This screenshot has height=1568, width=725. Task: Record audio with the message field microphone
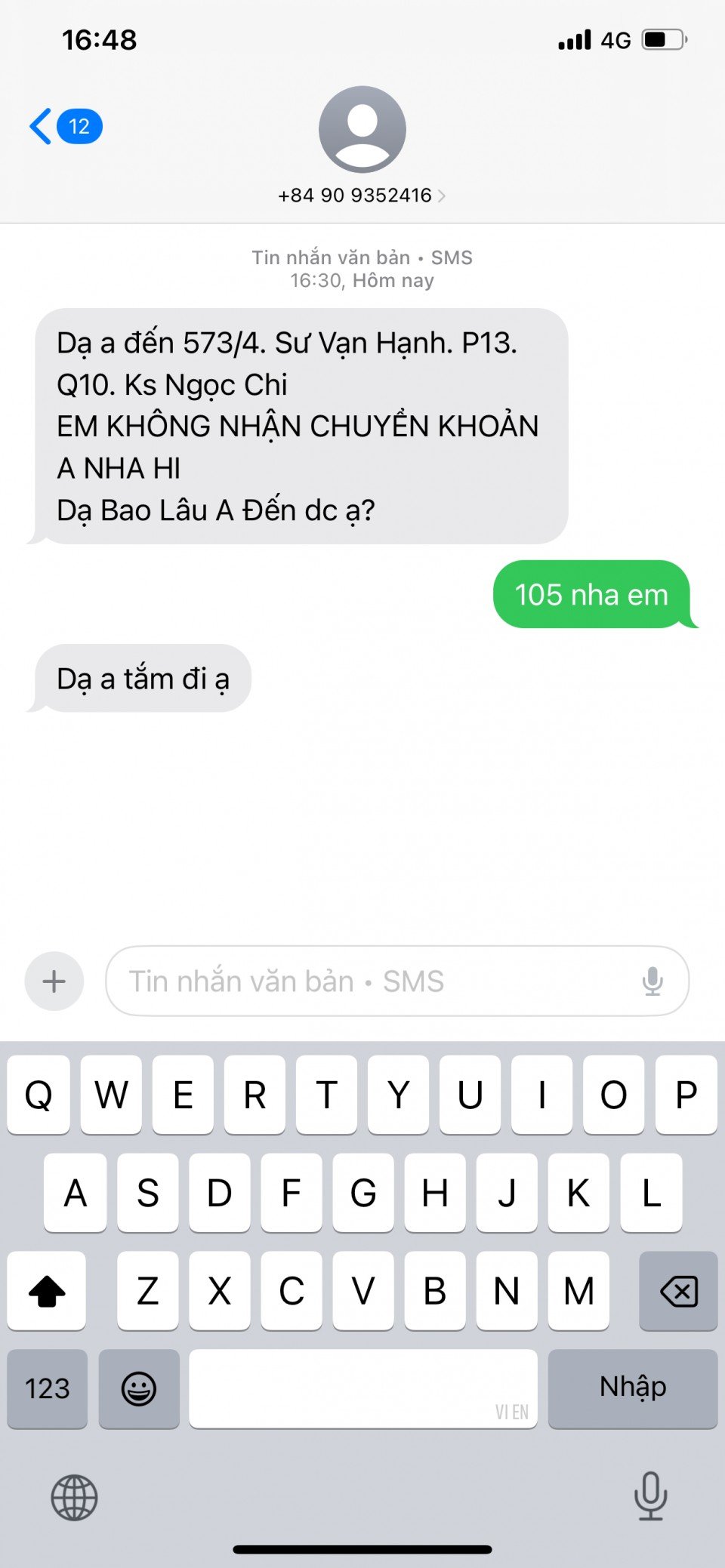[652, 981]
